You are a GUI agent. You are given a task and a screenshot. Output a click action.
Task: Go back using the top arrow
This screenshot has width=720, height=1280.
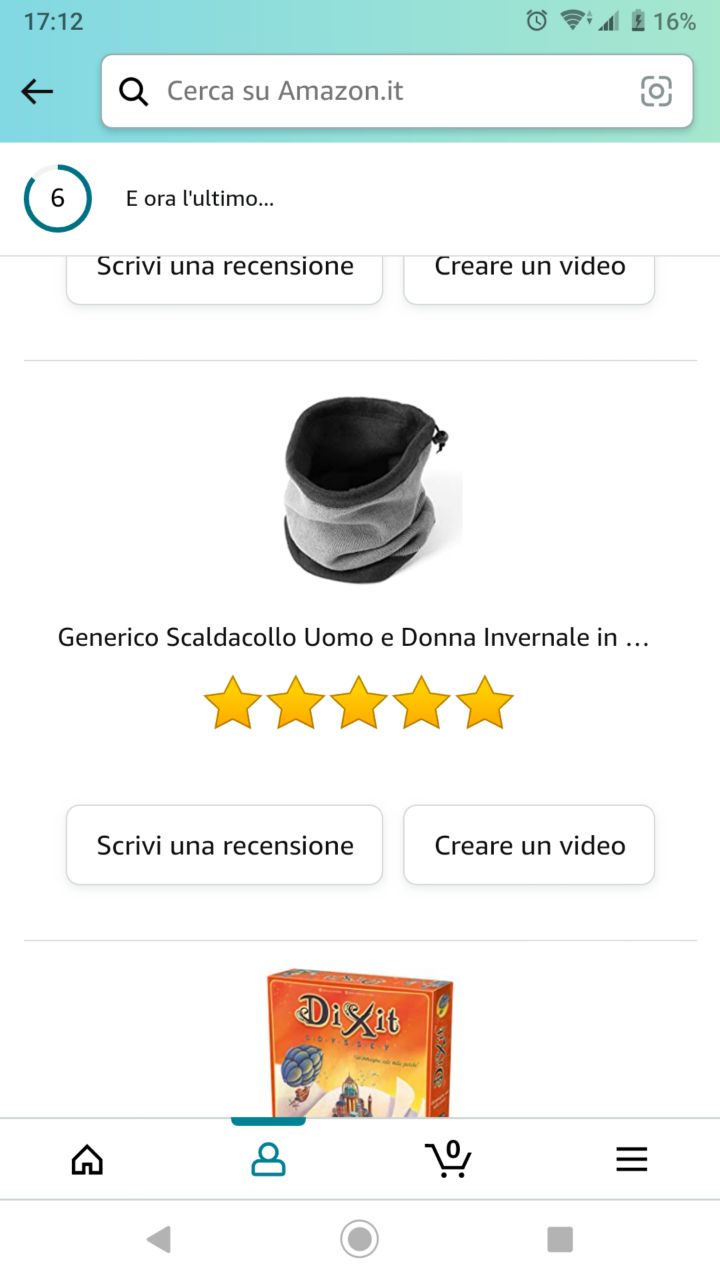37,92
